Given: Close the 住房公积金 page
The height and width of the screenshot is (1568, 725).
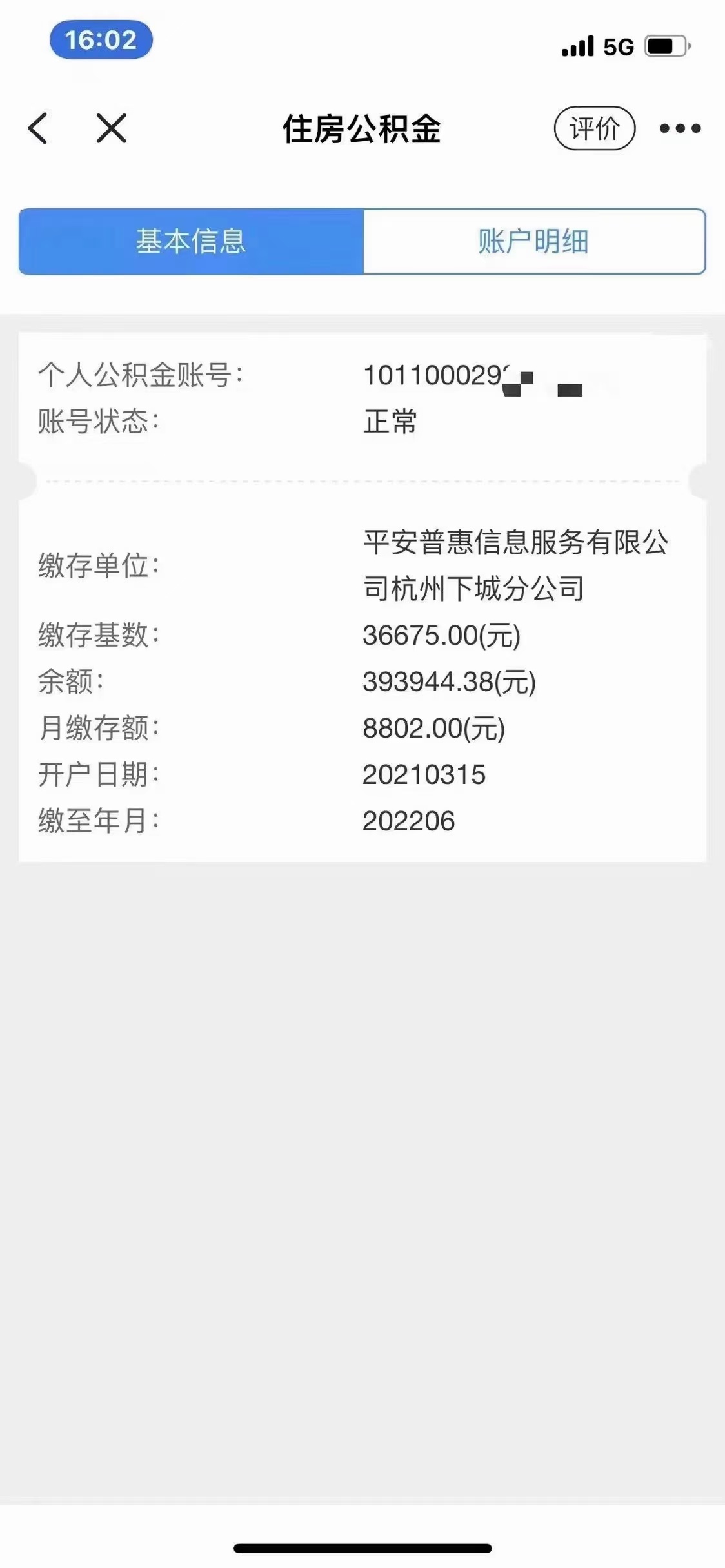Looking at the screenshot, I should coord(111,128).
